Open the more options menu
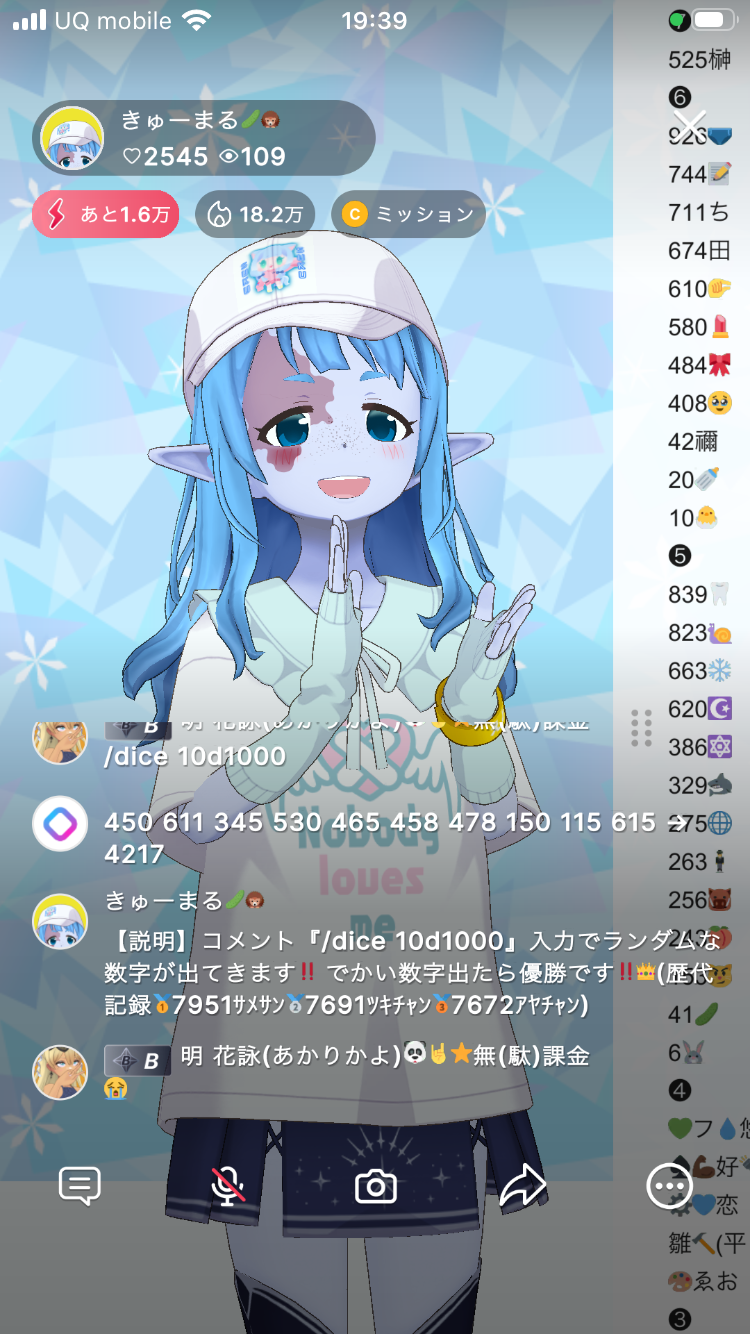The width and height of the screenshot is (750, 1334). pyautogui.click(x=669, y=1186)
